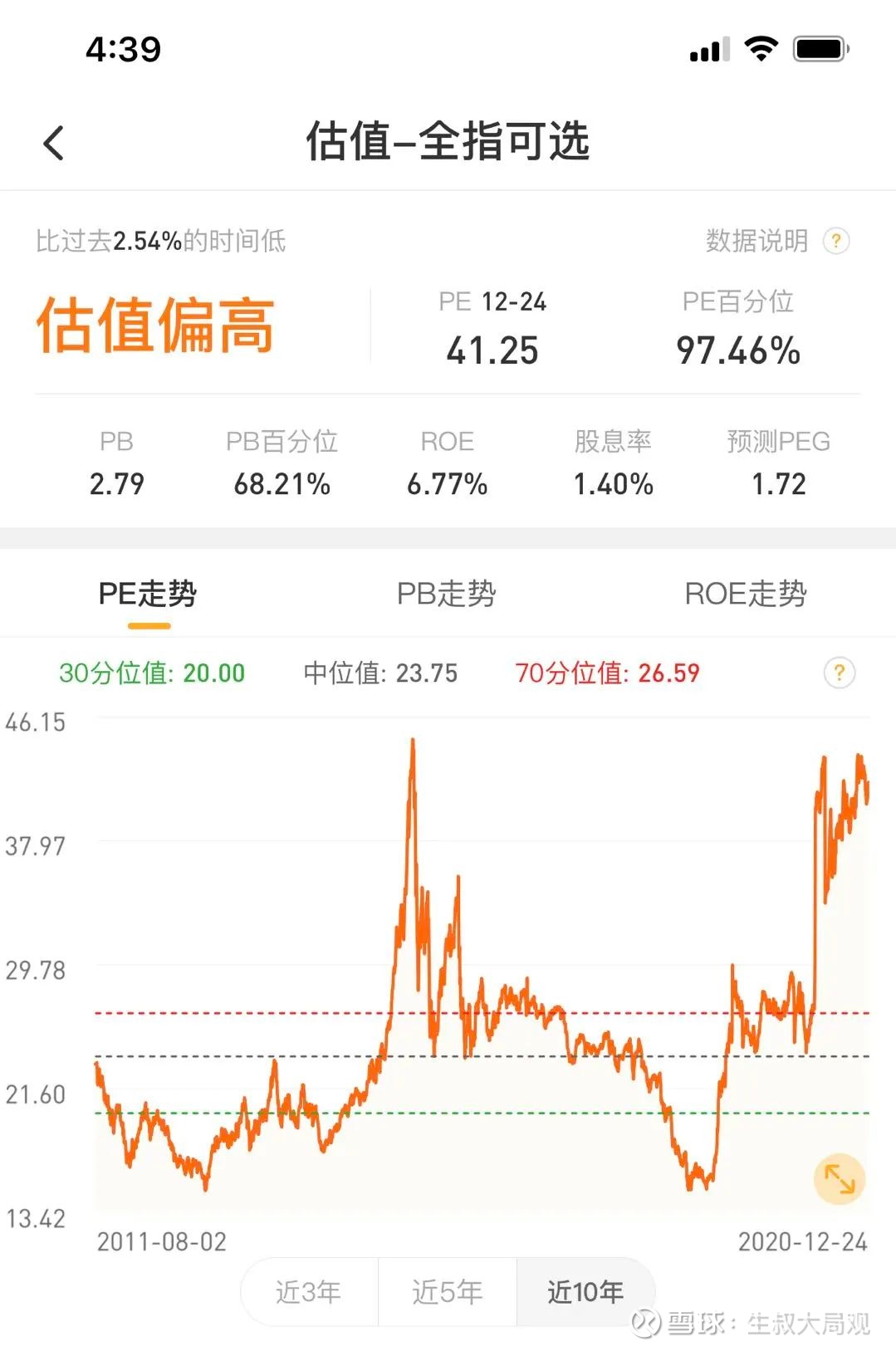Switch to the PB走势 tab
Screen dimensions: 896x1351
pos(446,595)
